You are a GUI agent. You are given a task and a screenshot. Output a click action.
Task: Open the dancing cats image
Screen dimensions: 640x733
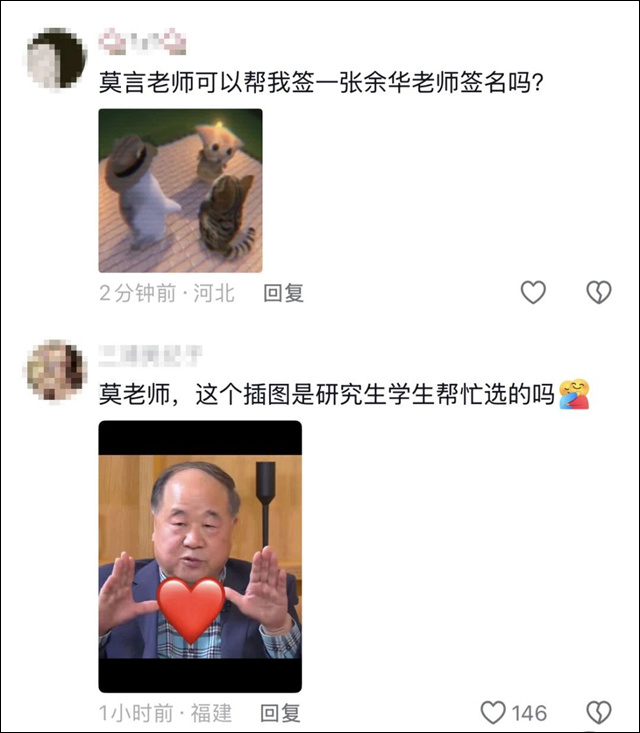[180, 190]
